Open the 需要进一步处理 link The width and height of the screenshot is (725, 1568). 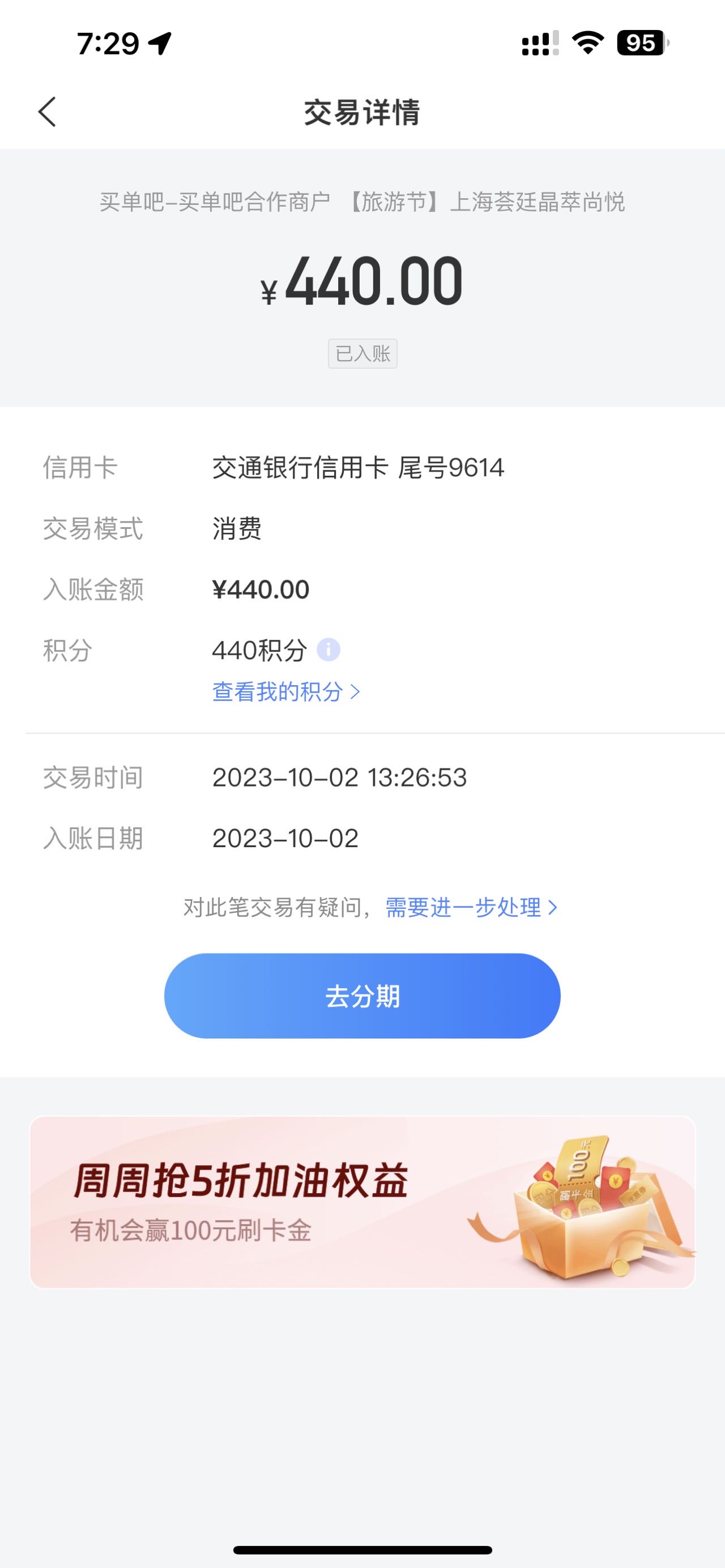tap(472, 907)
